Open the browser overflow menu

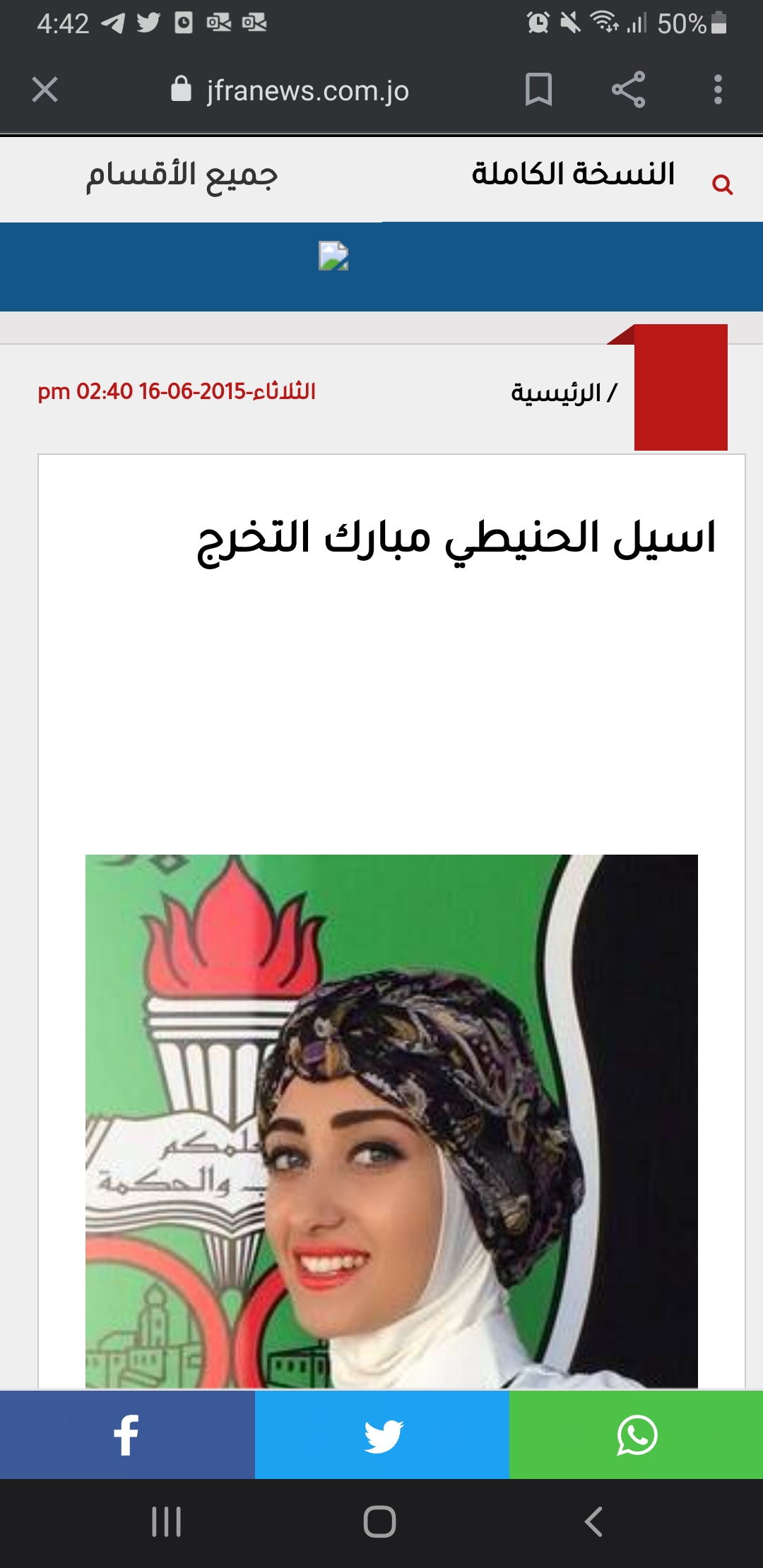(718, 90)
